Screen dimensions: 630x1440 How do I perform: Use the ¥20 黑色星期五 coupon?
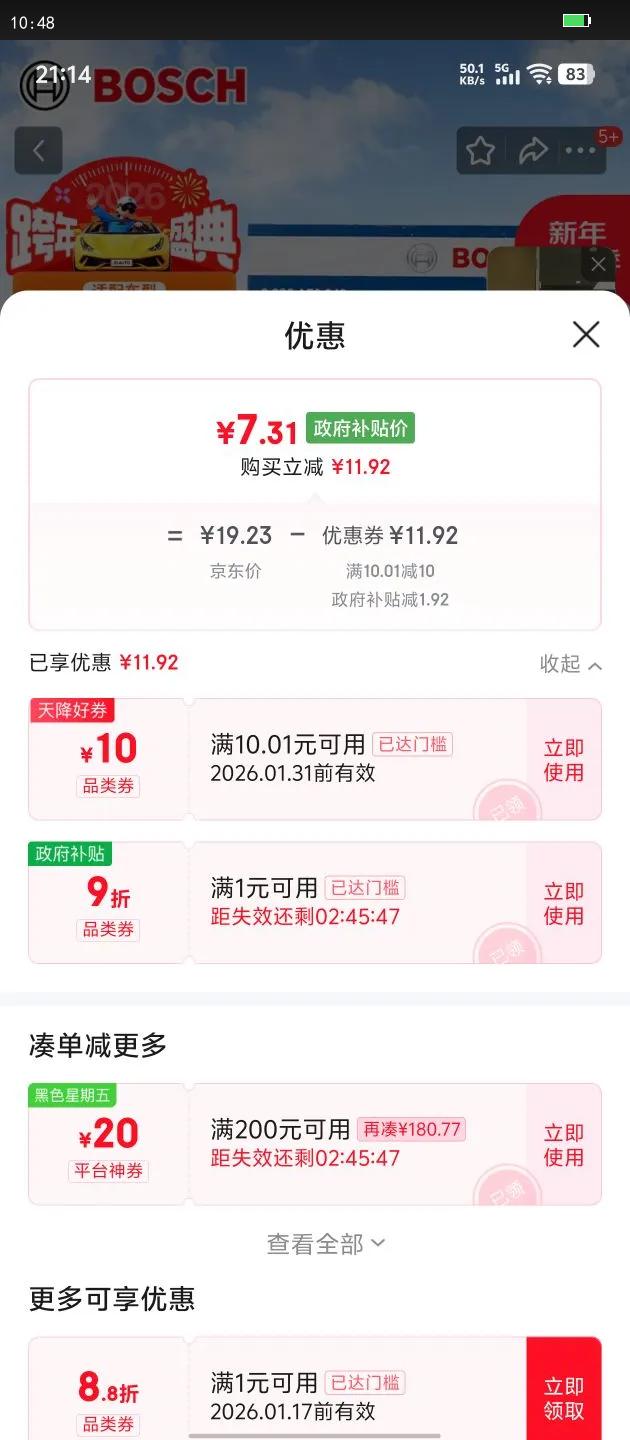click(563, 1145)
